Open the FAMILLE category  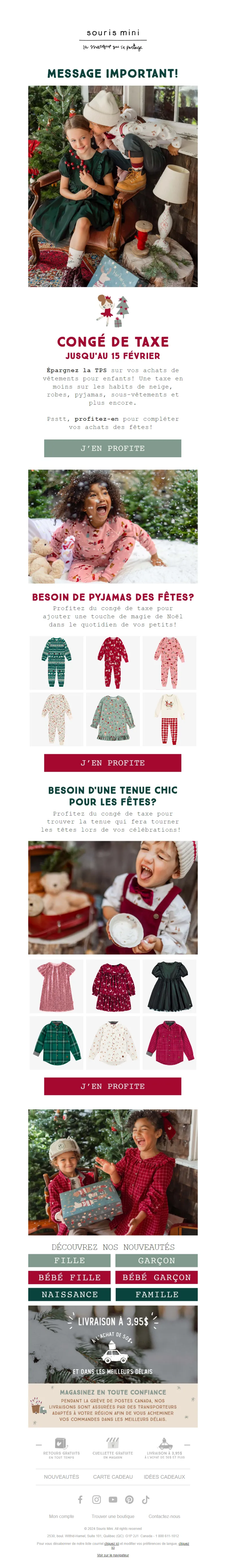157,1294
